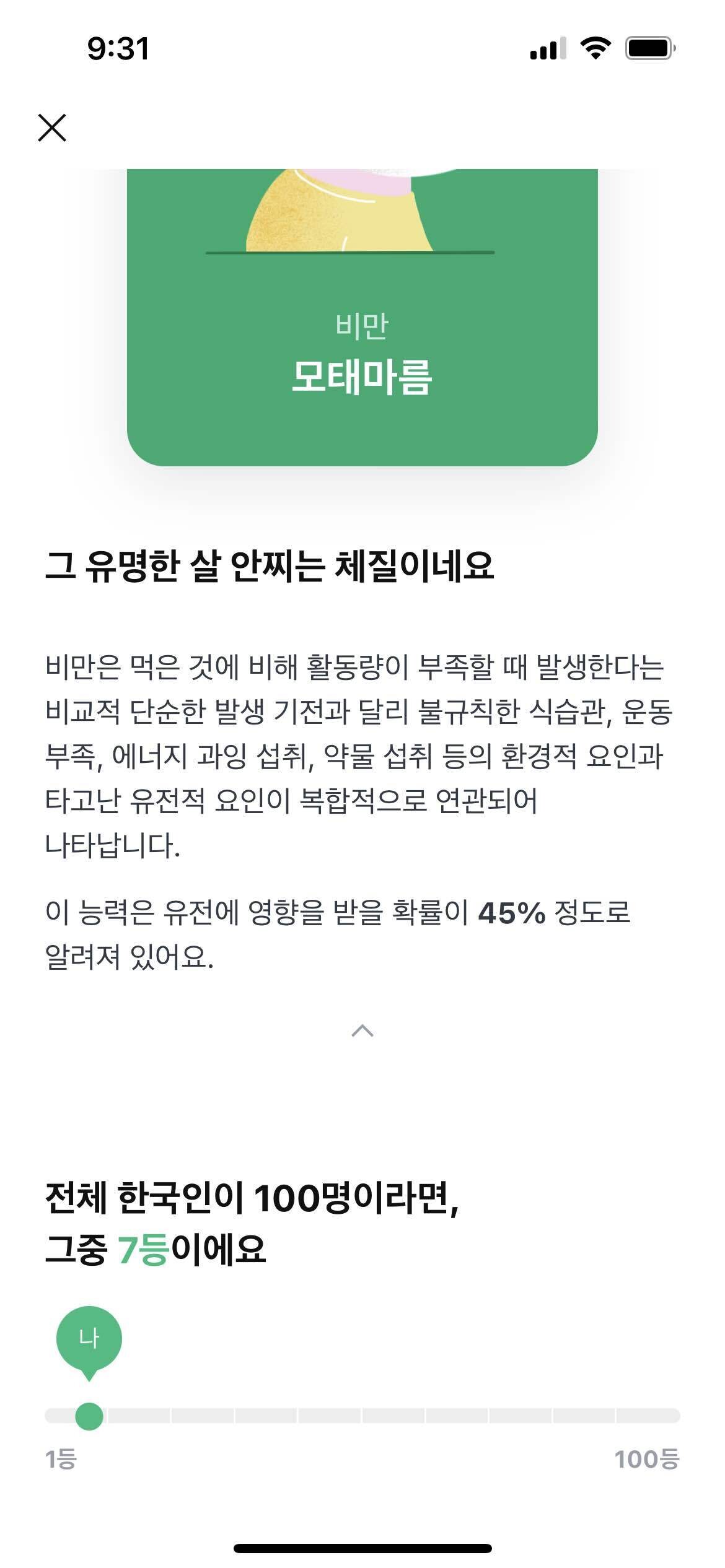The image size is (725, 1568).
Task: Tap the green dot on the rank bar
Action: [89, 1416]
